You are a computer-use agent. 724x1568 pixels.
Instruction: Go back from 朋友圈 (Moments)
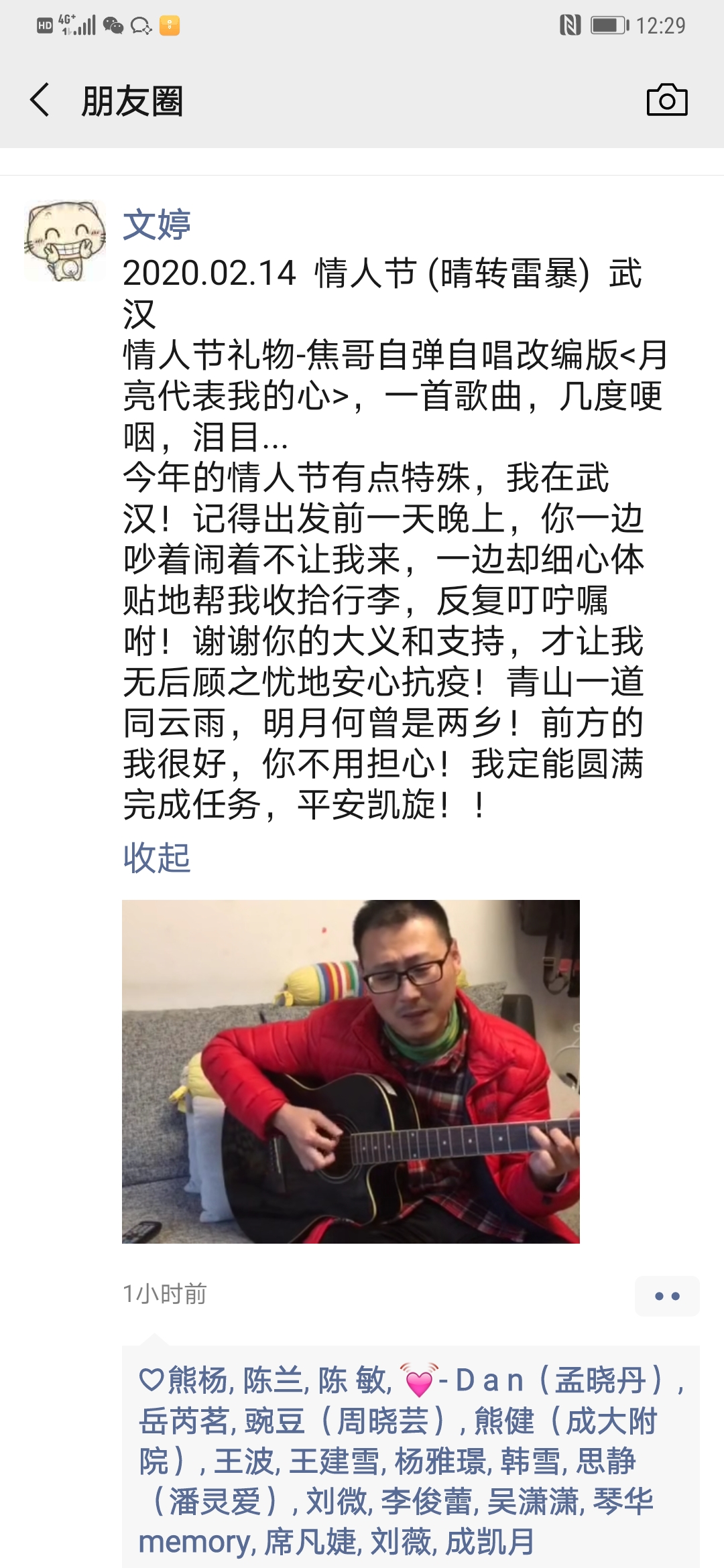pos(40,101)
